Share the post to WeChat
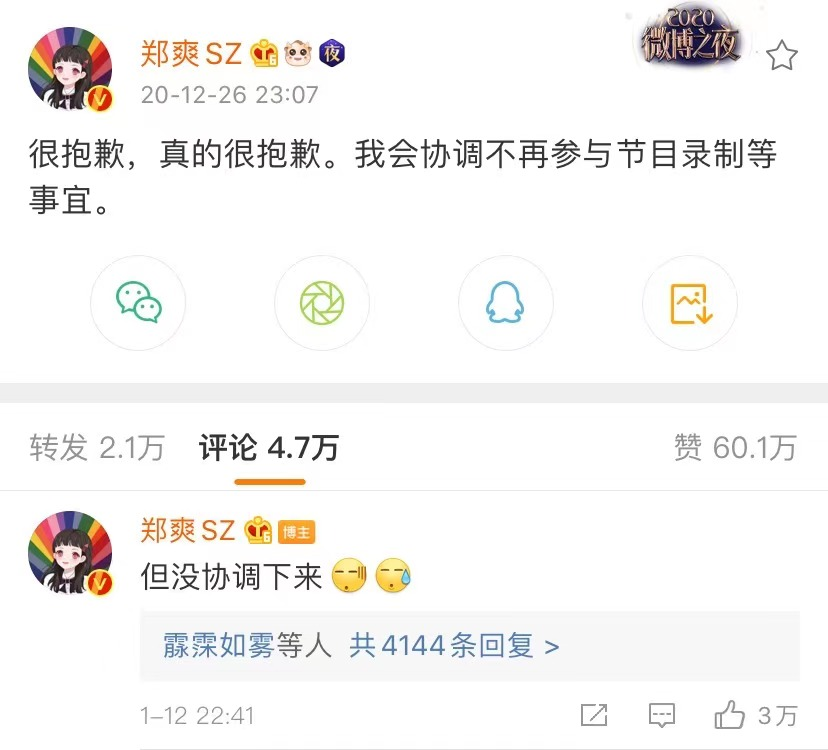Image resolution: width=828 pixels, height=750 pixels. click(x=138, y=303)
